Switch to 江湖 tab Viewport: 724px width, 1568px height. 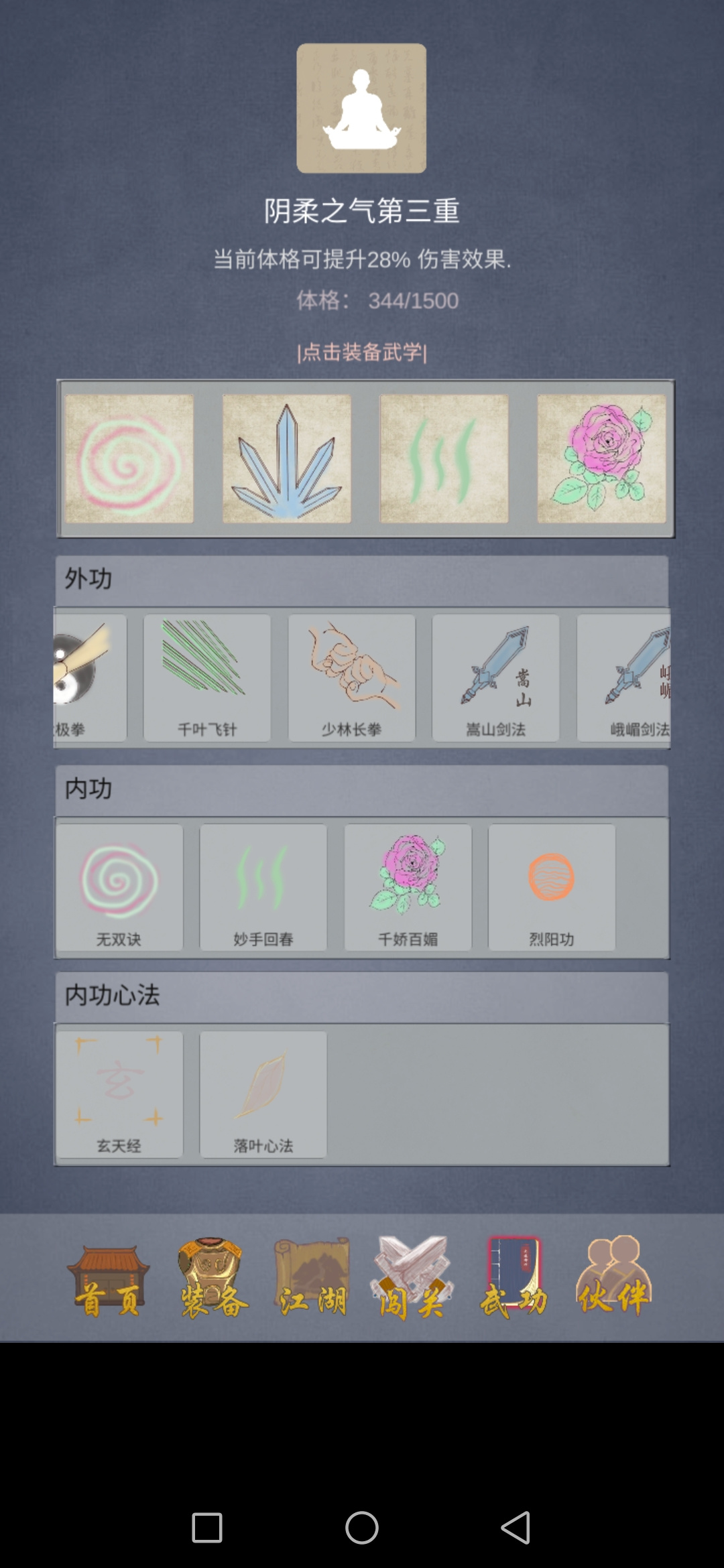tap(312, 1277)
